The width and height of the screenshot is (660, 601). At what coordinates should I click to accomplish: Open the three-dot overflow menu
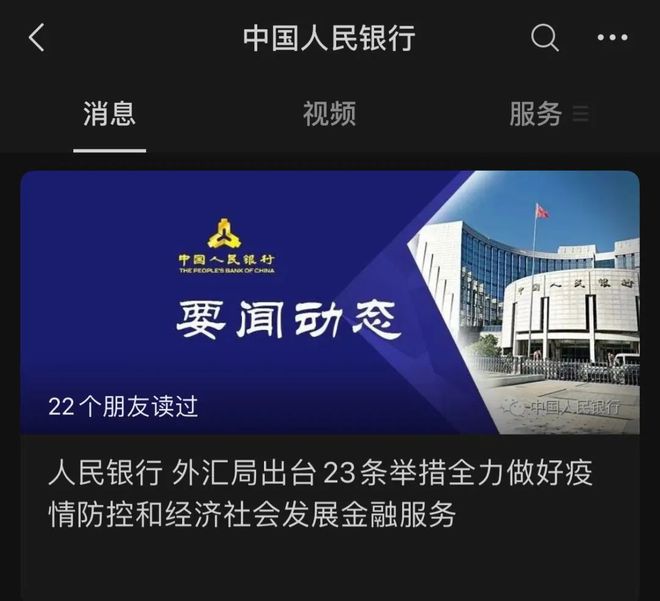click(612, 39)
